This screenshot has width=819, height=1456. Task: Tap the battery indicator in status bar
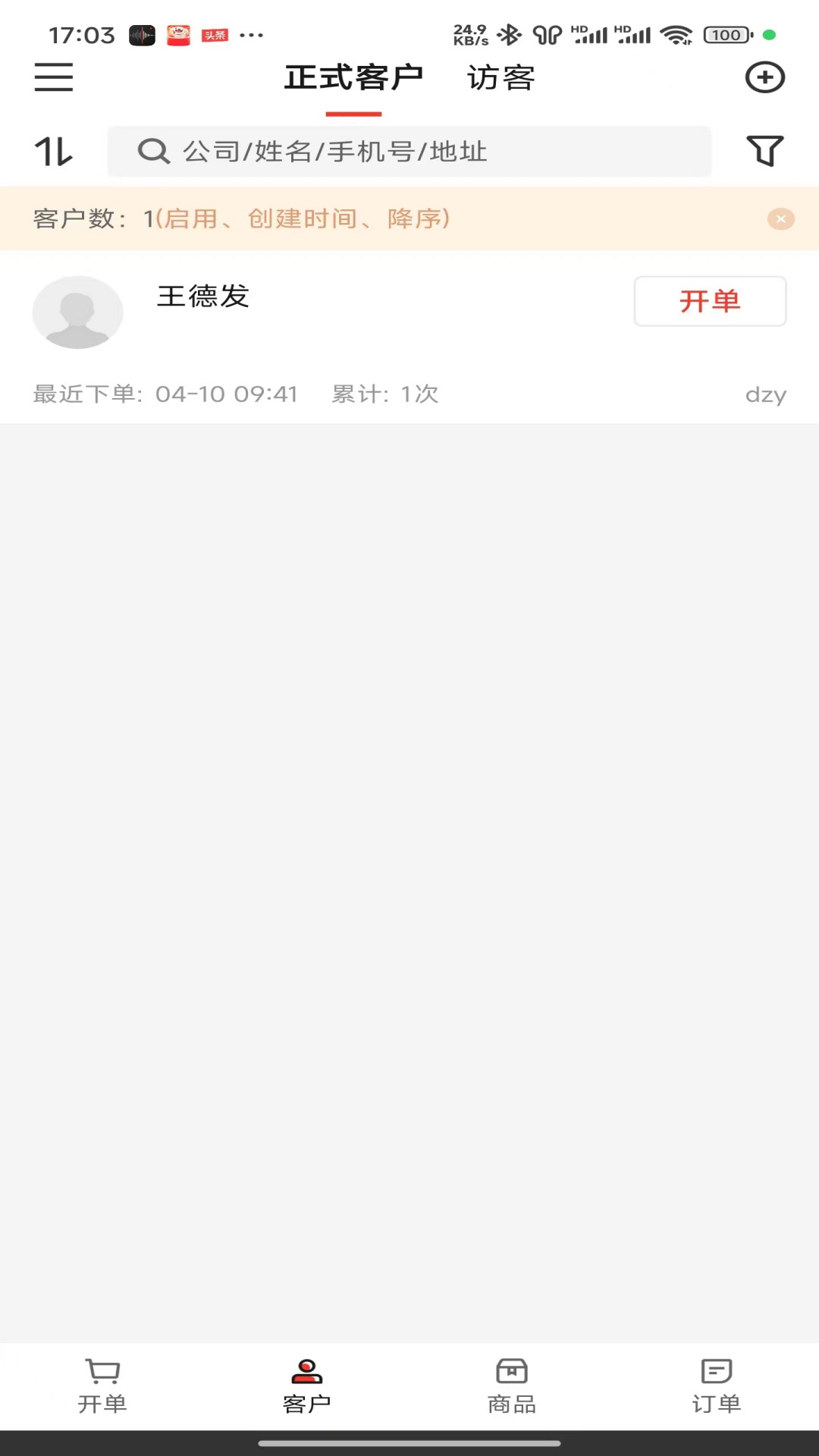pyautogui.click(x=724, y=35)
